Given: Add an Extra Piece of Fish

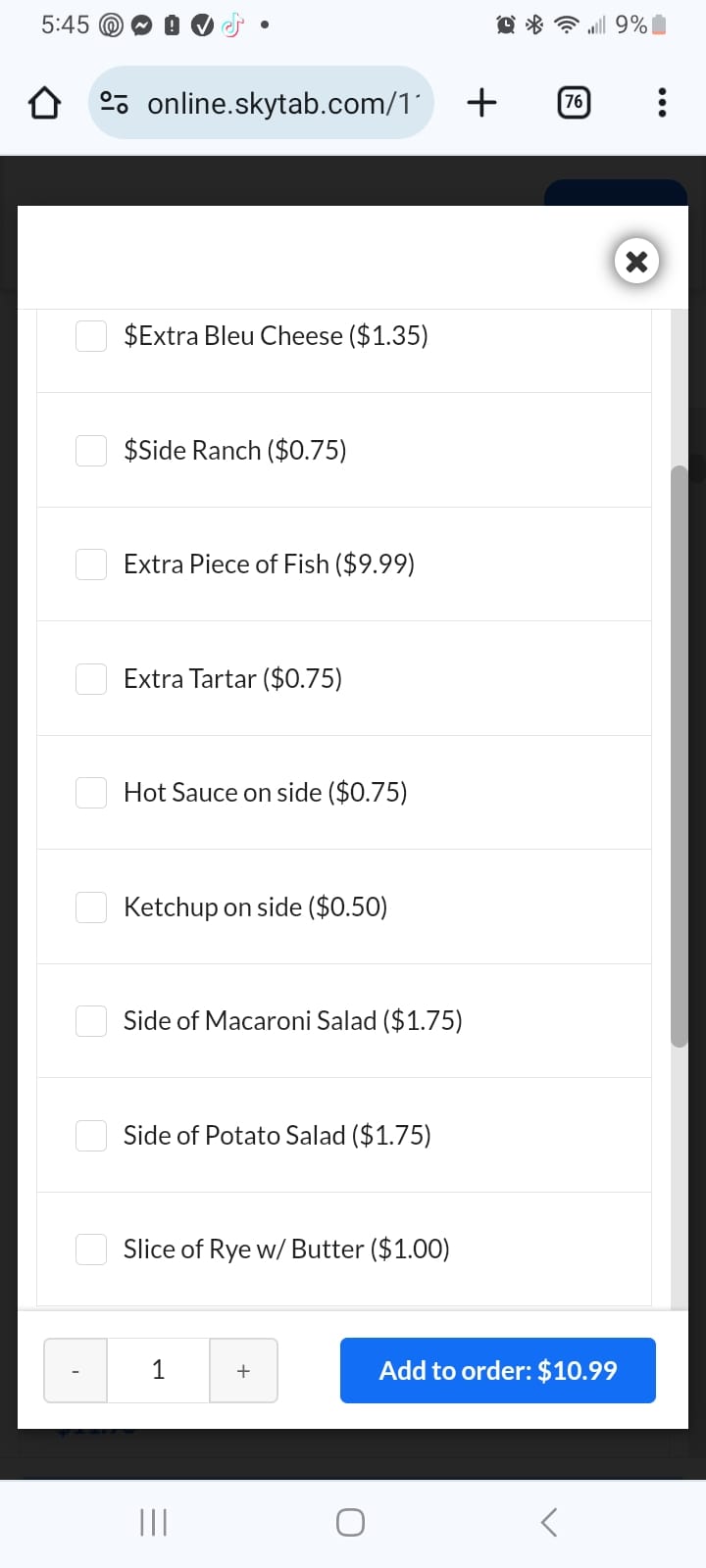Looking at the screenshot, I should click(91, 564).
